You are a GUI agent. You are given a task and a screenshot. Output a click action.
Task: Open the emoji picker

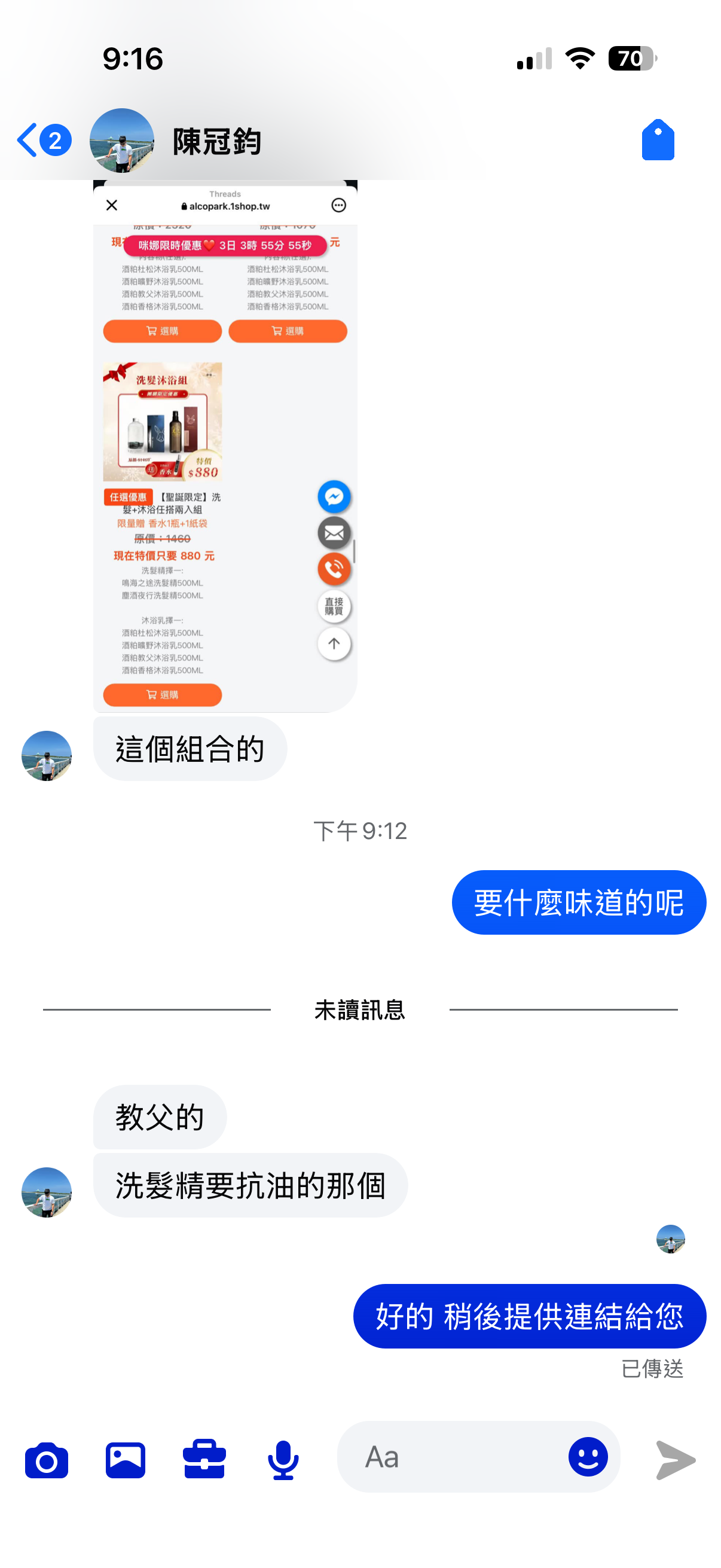click(x=587, y=1457)
